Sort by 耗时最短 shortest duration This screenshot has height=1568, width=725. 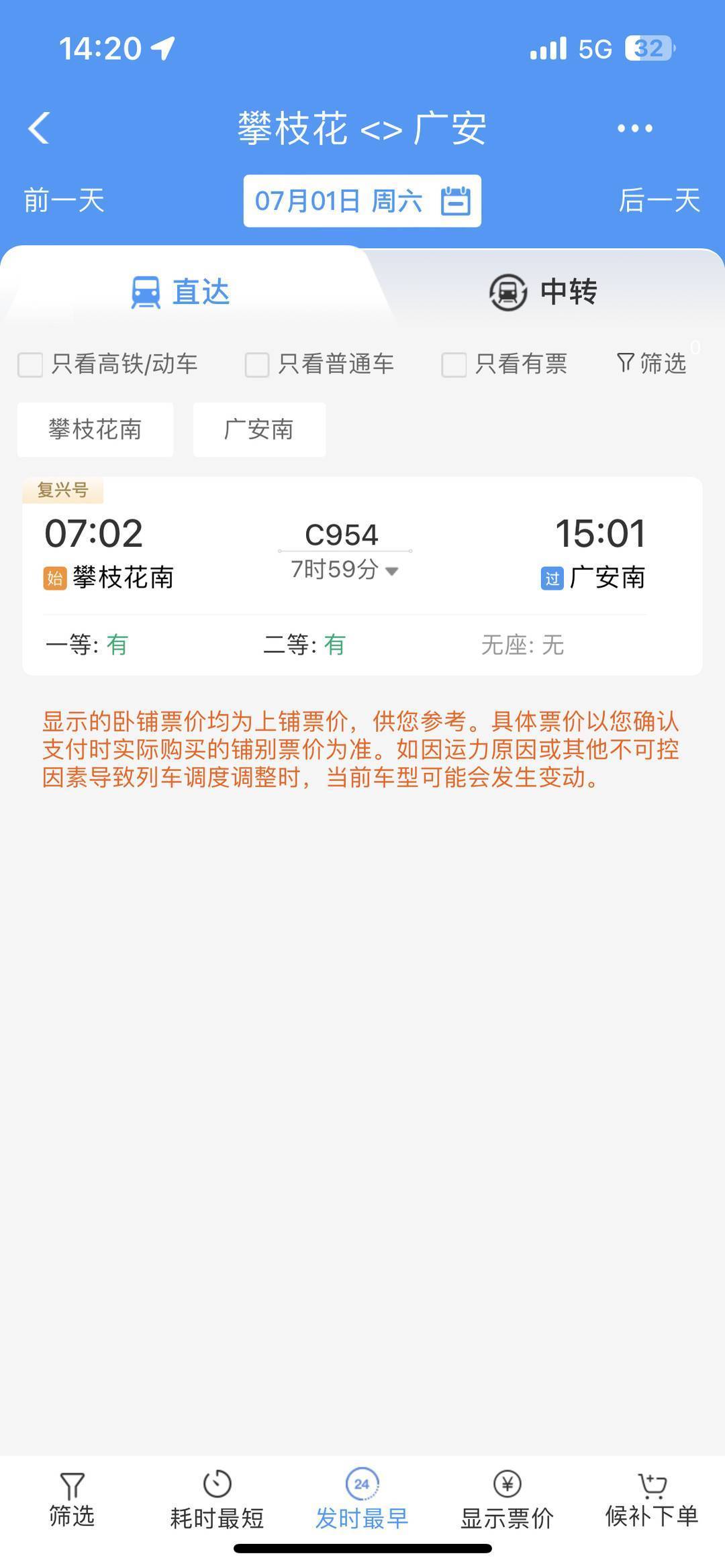tap(217, 1499)
